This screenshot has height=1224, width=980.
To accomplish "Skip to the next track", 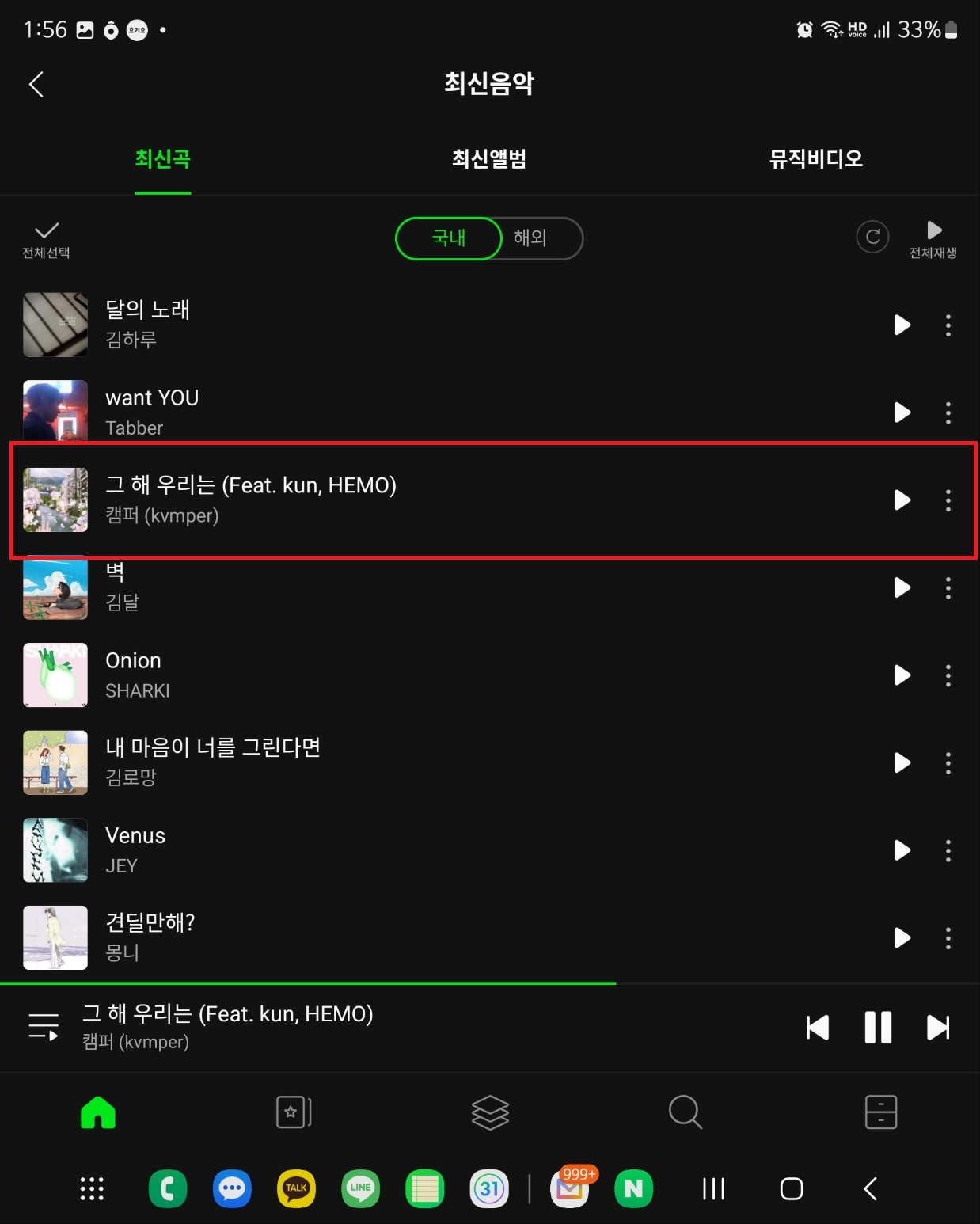I will pos(938,1028).
